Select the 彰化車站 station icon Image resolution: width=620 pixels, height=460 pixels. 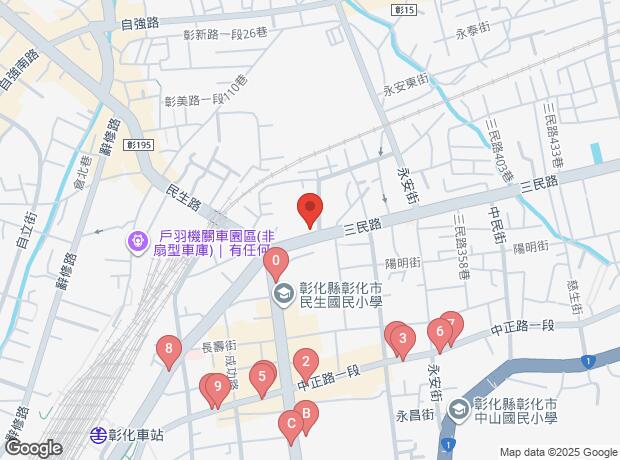coord(98,435)
